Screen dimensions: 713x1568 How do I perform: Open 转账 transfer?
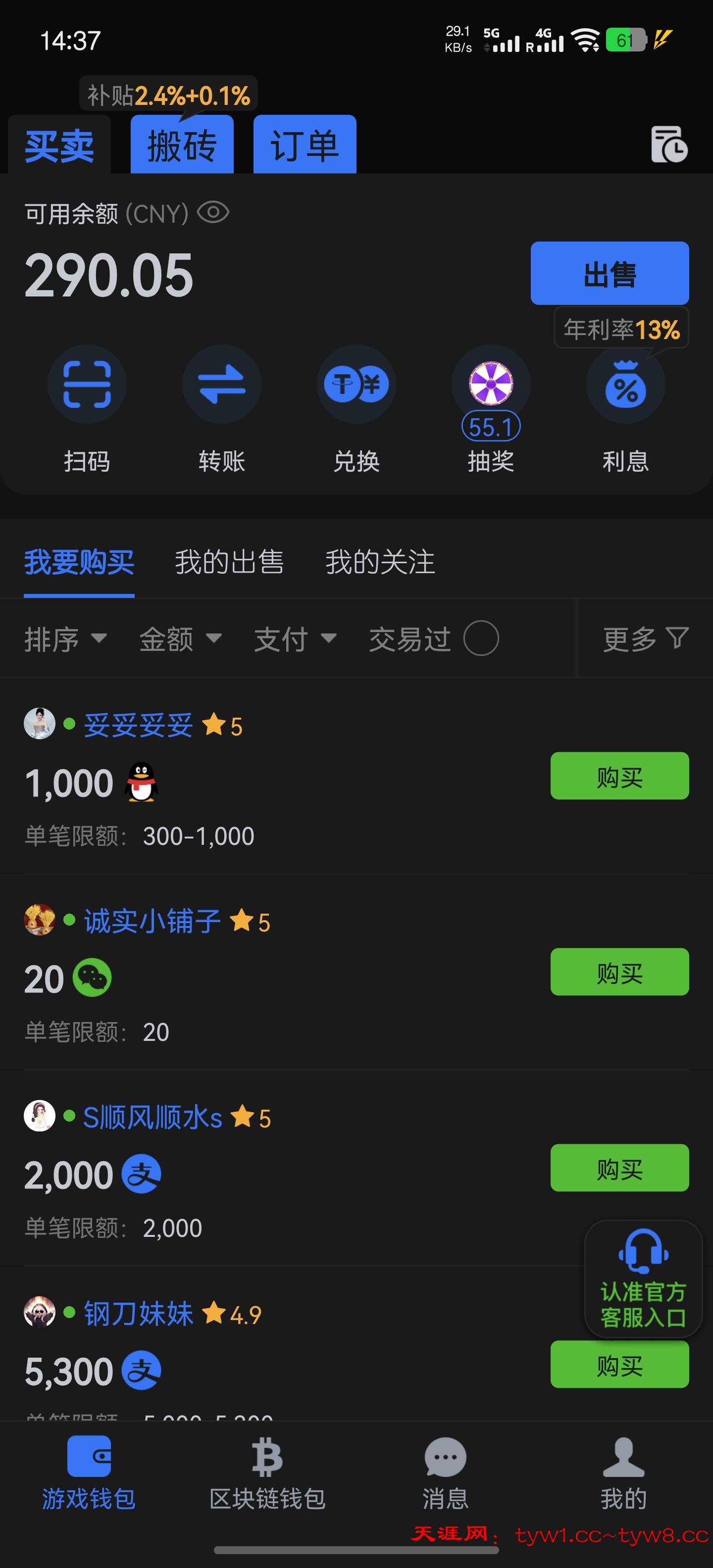coord(222,385)
